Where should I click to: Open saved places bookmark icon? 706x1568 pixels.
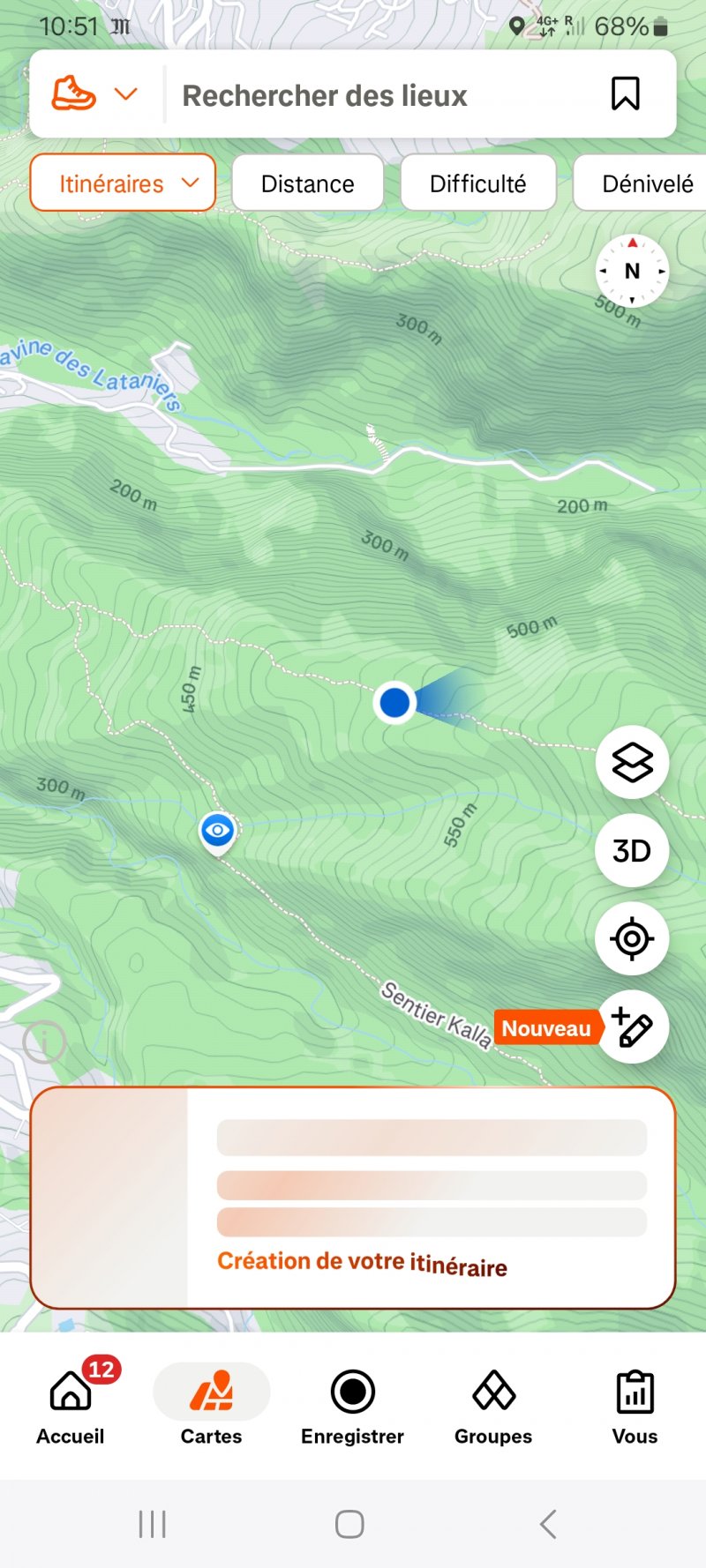click(x=626, y=93)
